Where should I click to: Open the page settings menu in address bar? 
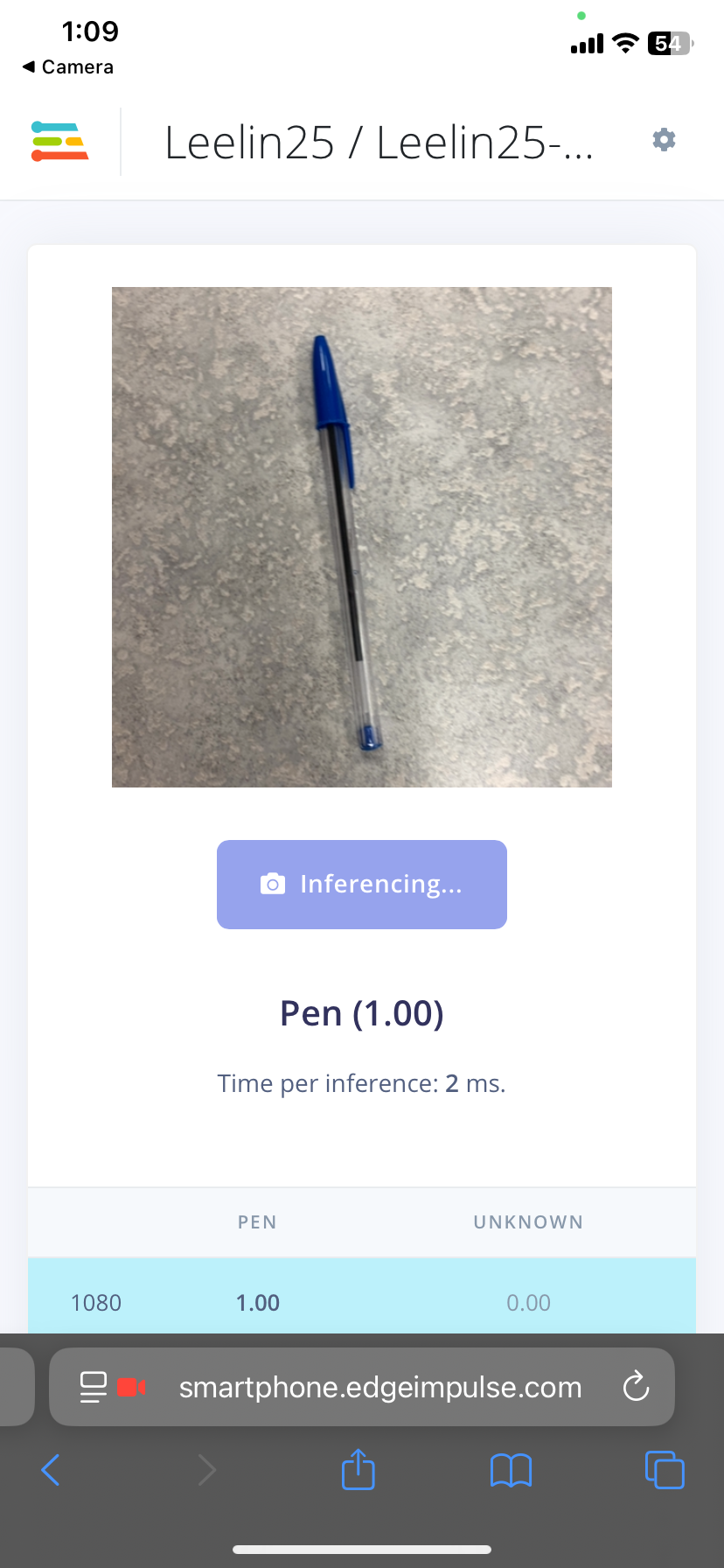(94, 1387)
